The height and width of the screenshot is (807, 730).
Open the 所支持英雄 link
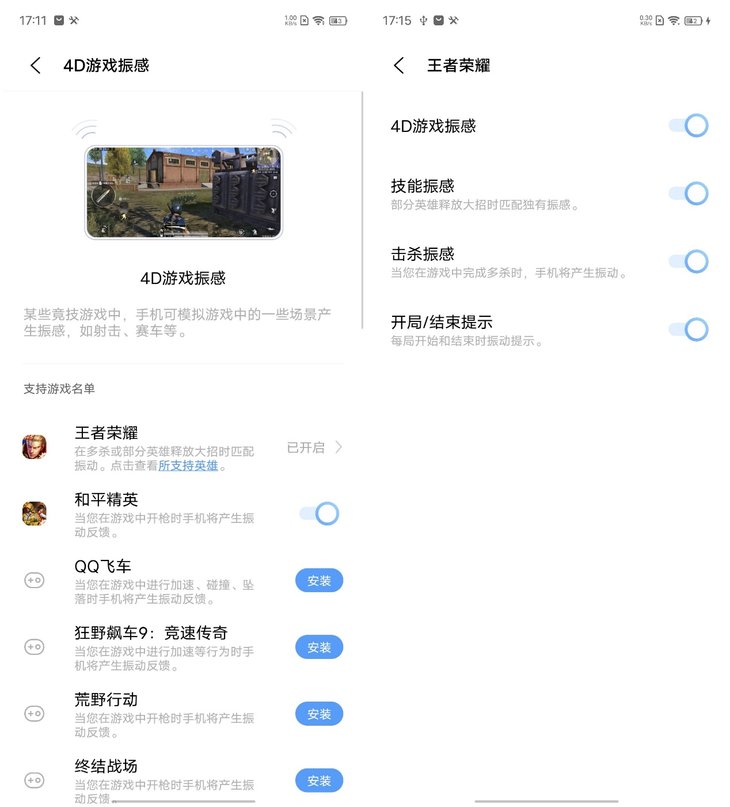188,466
